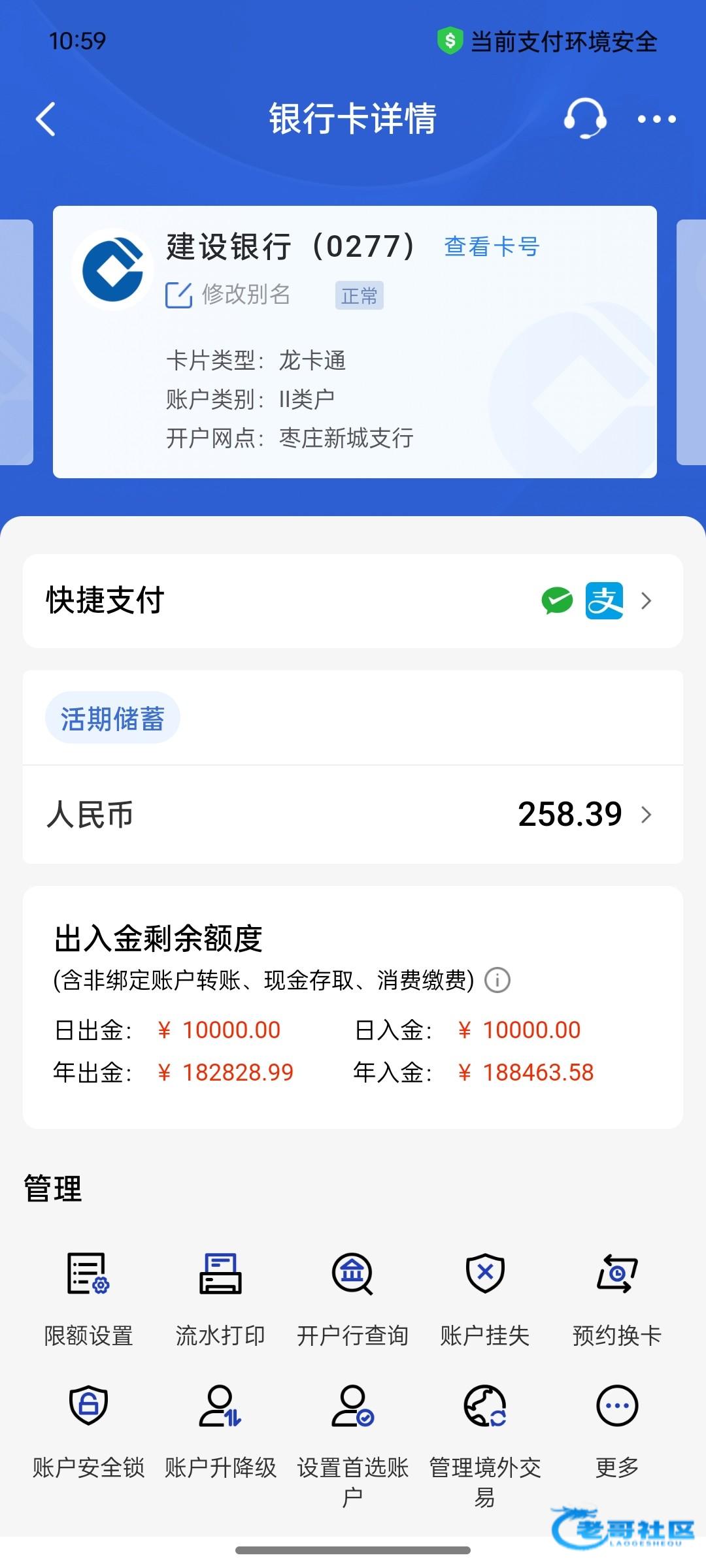Contact customer service via headset icon
The image size is (706, 1568).
[x=584, y=118]
